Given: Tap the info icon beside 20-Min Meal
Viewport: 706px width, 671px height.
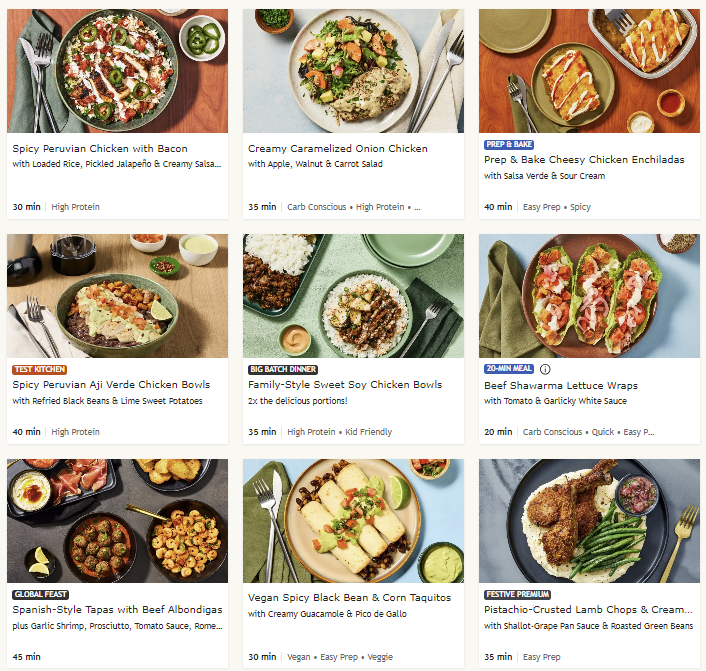Looking at the screenshot, I should pos(545,369).
